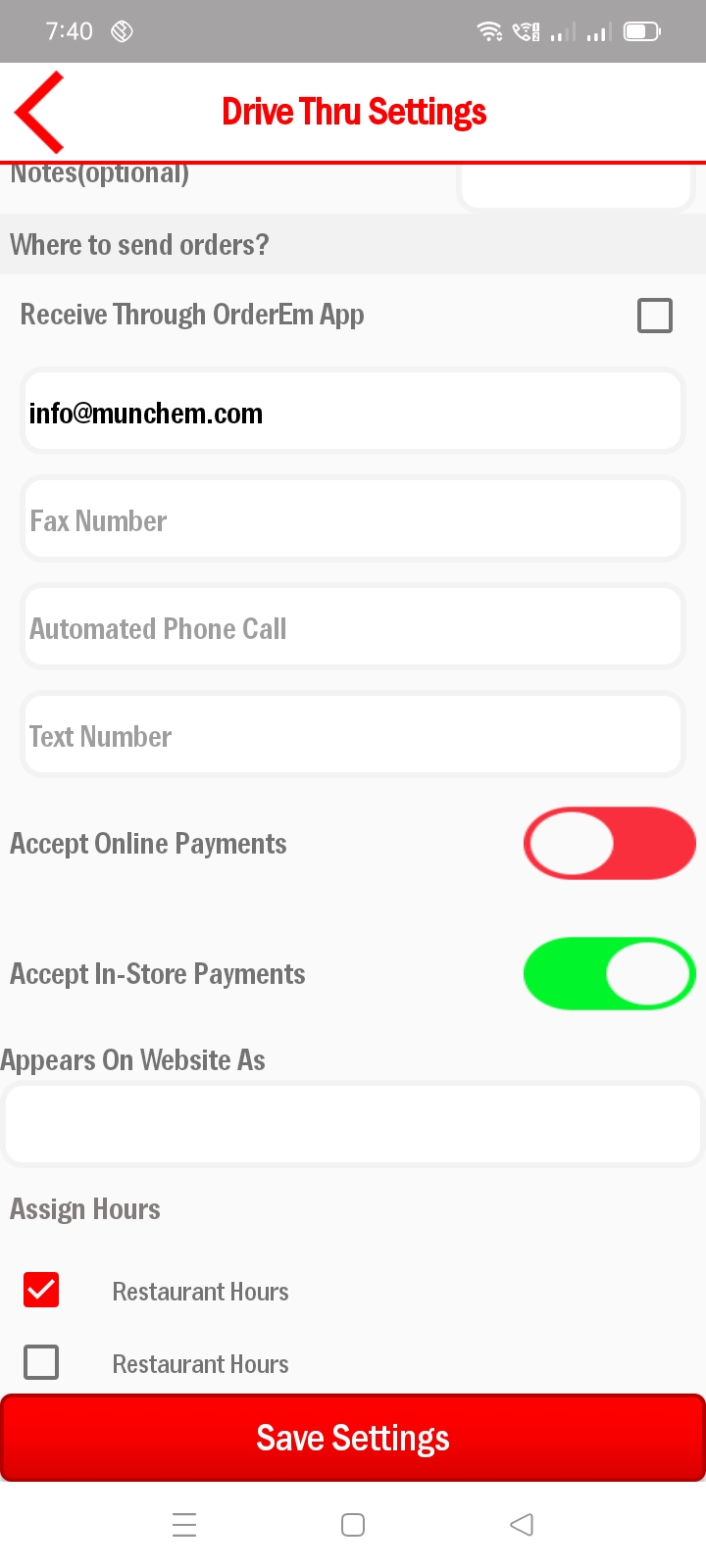Image resolution: width=706 pixels, height=1568 pixels.
Task: Check Receive Through OrderEm App box
Action: (654, 316)
